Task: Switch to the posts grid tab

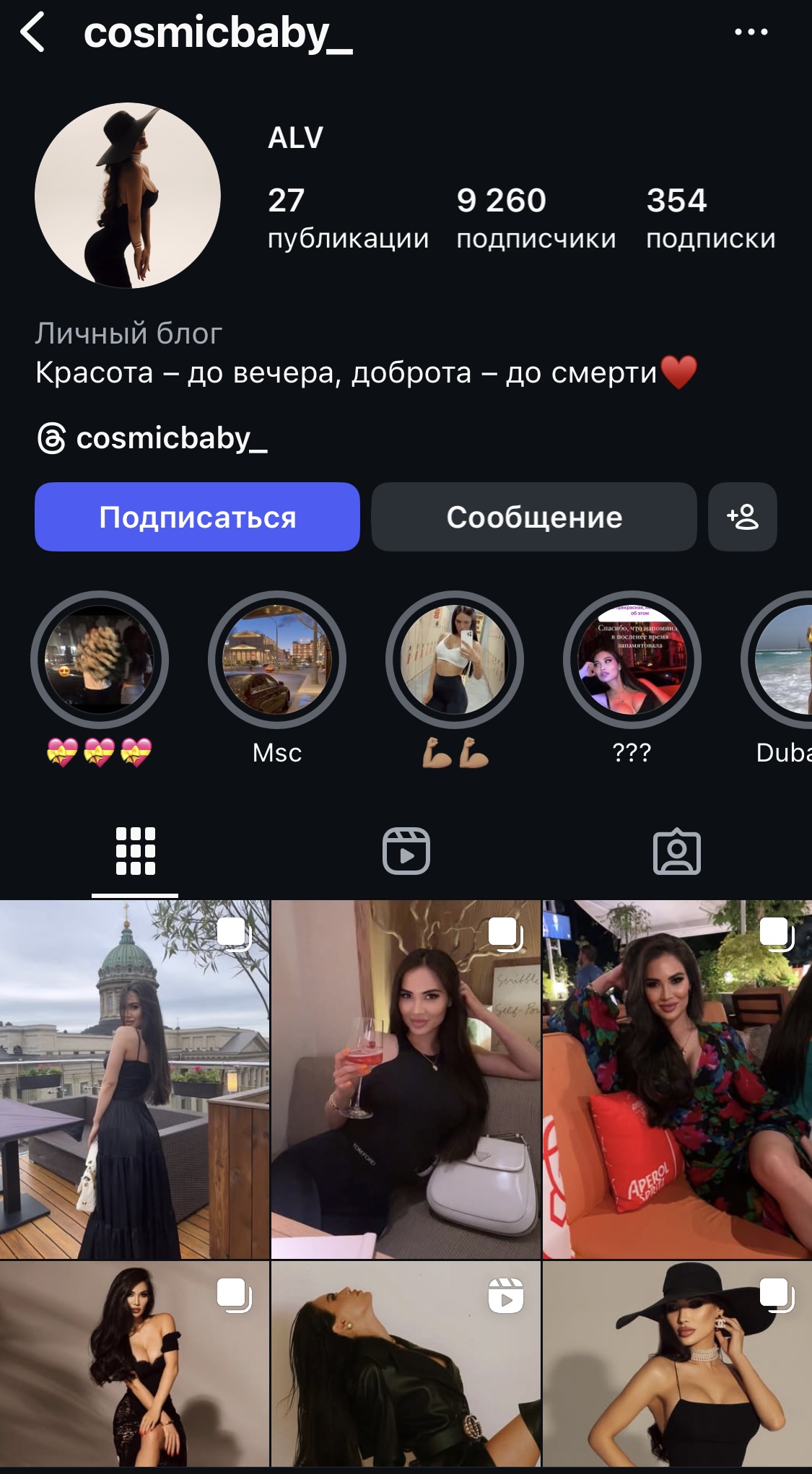Action: pos(135,852)
